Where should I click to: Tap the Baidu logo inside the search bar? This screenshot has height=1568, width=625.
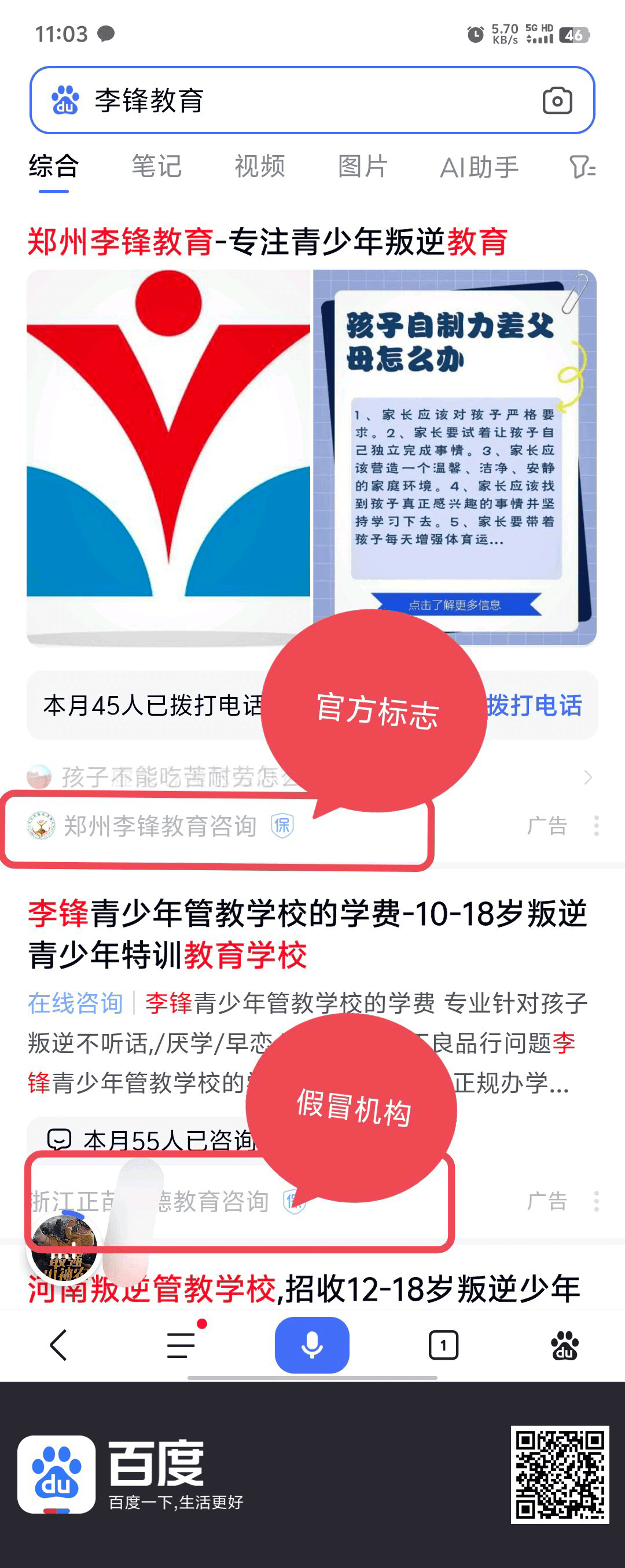coord(67,101)
